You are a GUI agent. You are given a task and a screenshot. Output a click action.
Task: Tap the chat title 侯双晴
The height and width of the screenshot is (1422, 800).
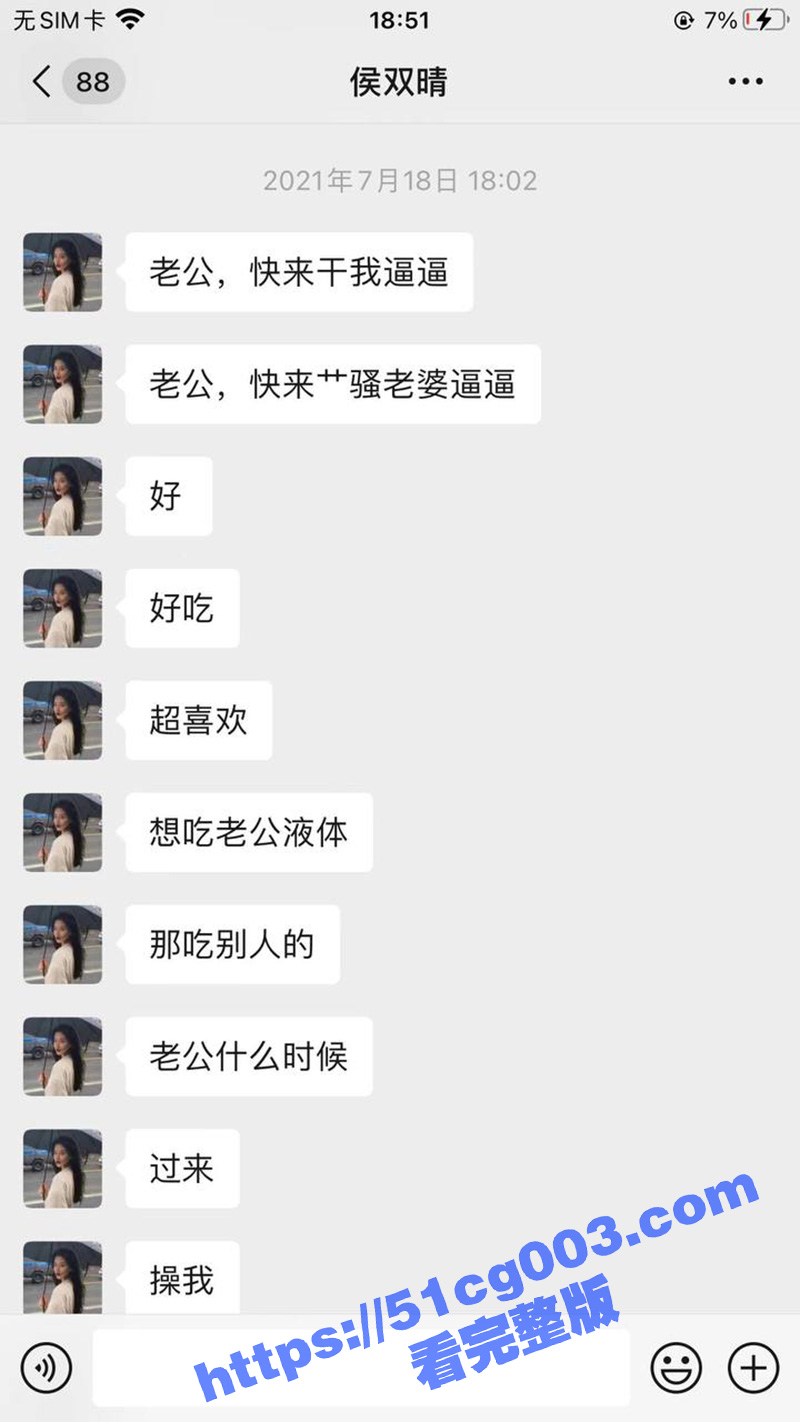pyautogui.click(x=400, y=82)
